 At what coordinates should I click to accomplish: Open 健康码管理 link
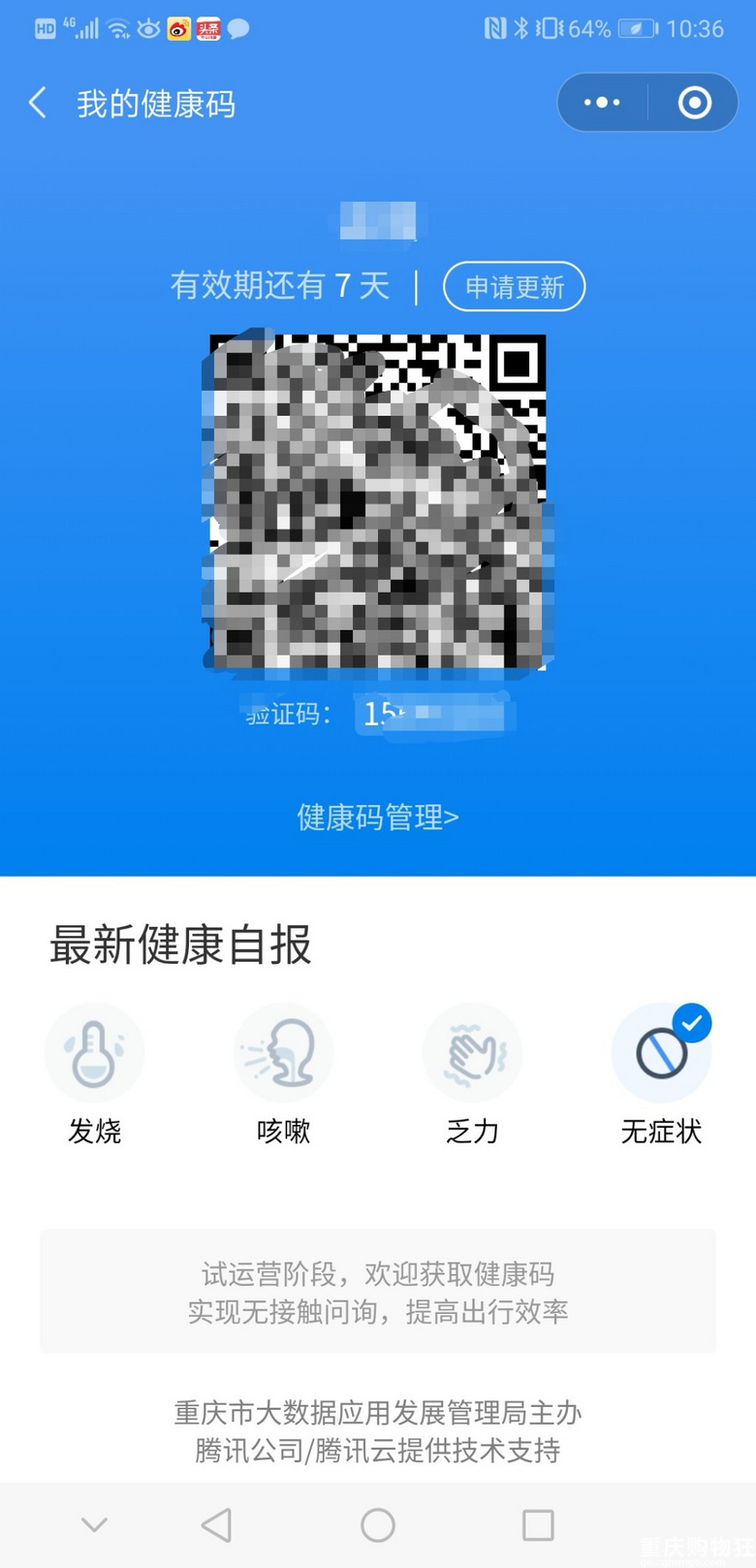[378, 817]
